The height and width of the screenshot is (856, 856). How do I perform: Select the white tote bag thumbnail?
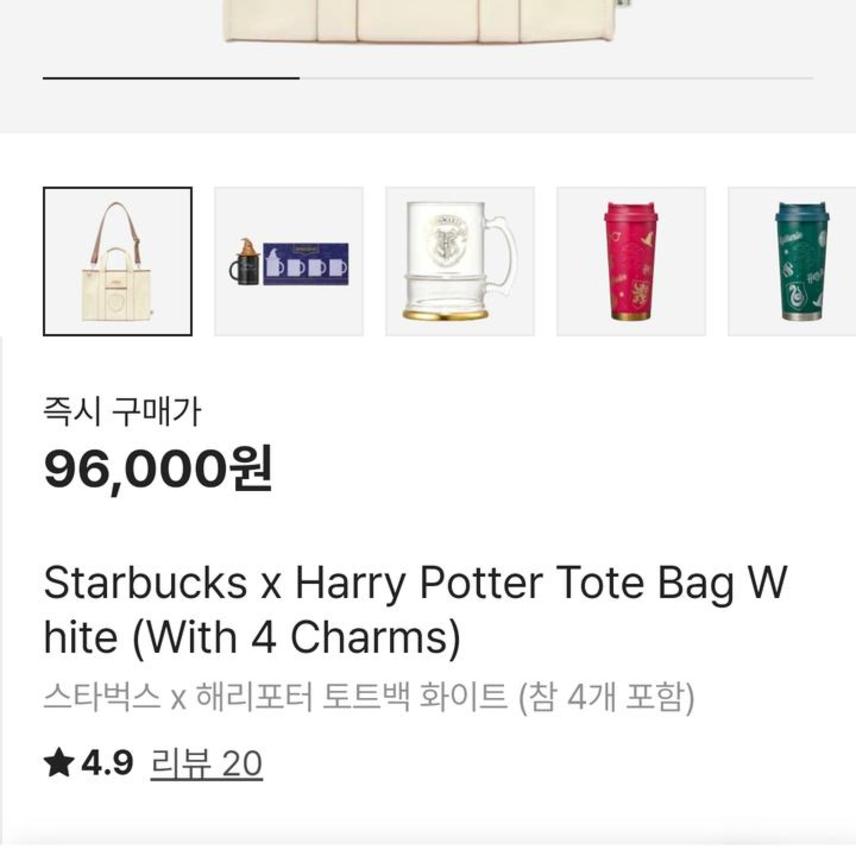point(118,261)
